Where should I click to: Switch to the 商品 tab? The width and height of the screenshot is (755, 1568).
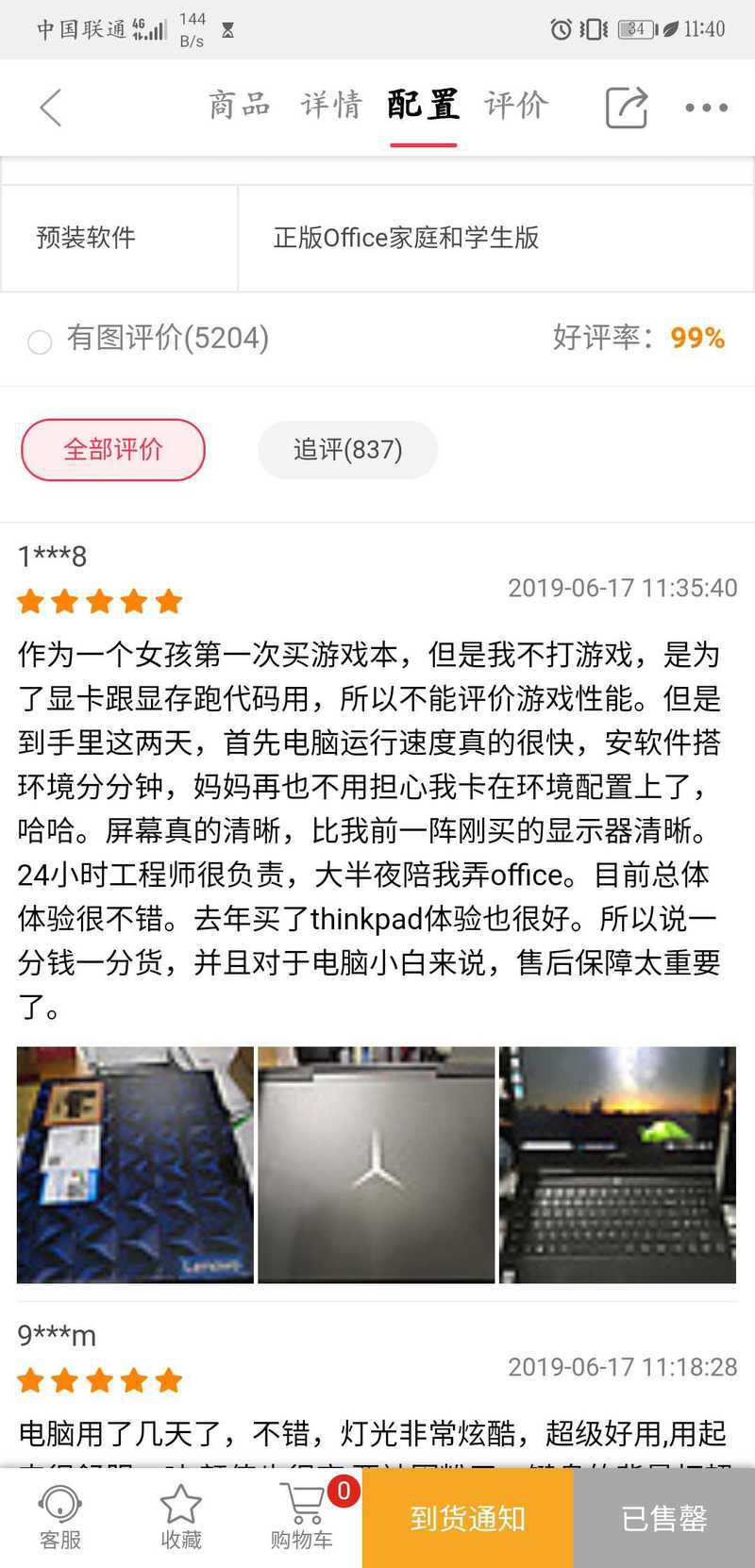click(240, 105)
